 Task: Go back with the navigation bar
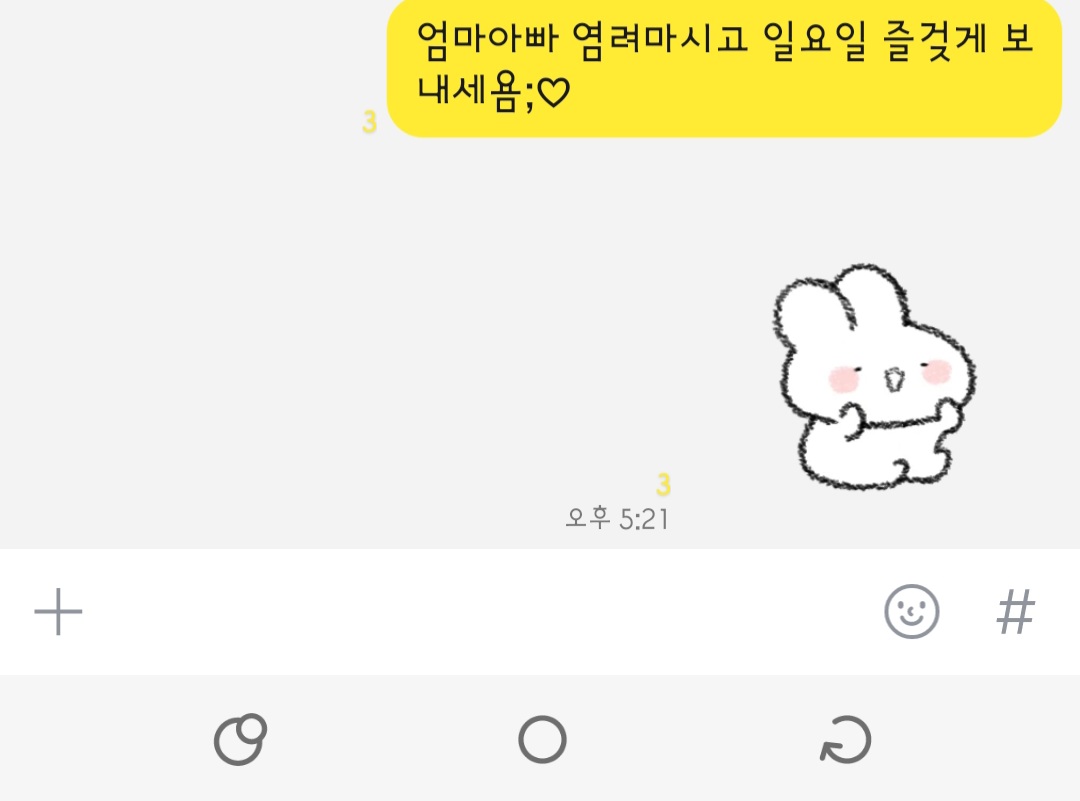pos(845,741)
